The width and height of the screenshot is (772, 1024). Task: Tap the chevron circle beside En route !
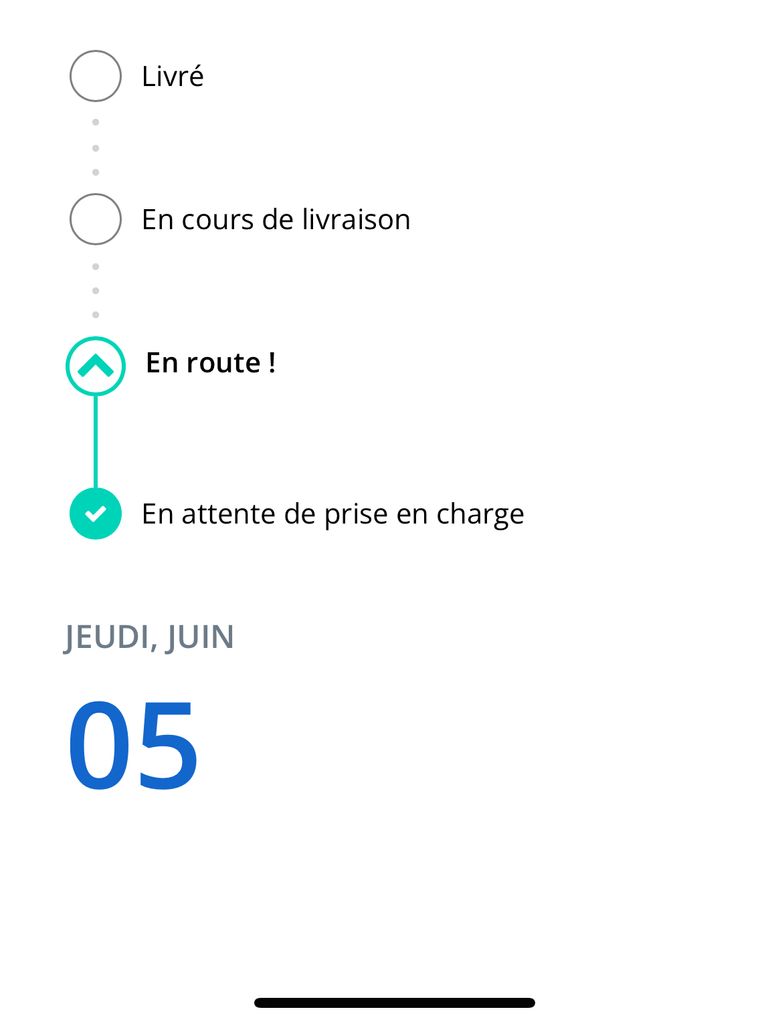(95, 366)
